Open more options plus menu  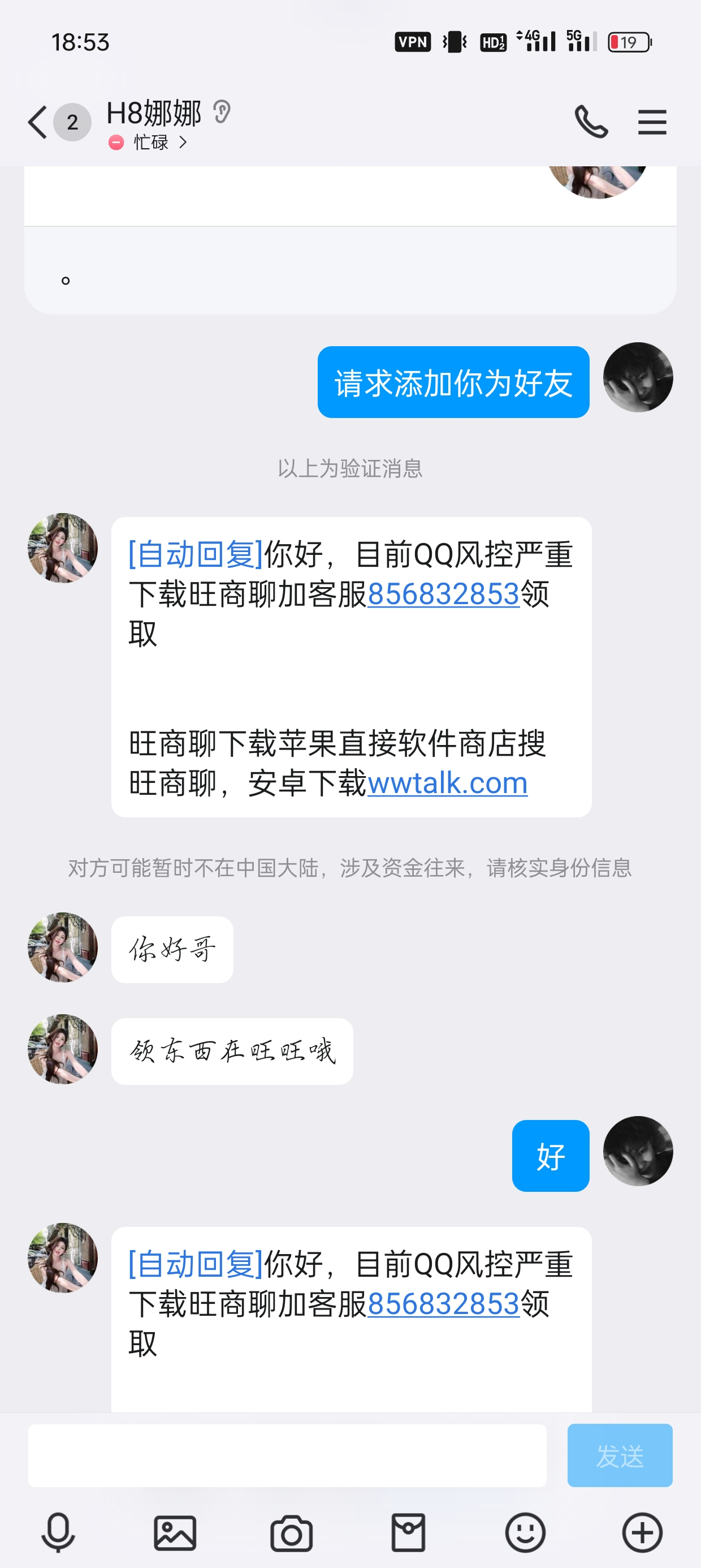[642, 1532]
